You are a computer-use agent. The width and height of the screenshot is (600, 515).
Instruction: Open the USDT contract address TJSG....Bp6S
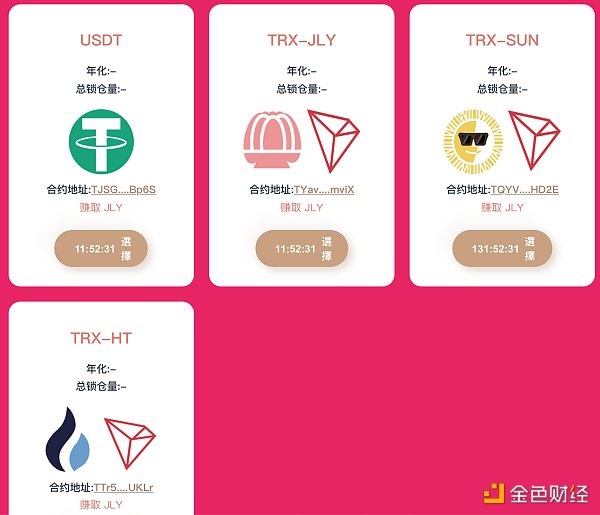(x=124, y=189)
